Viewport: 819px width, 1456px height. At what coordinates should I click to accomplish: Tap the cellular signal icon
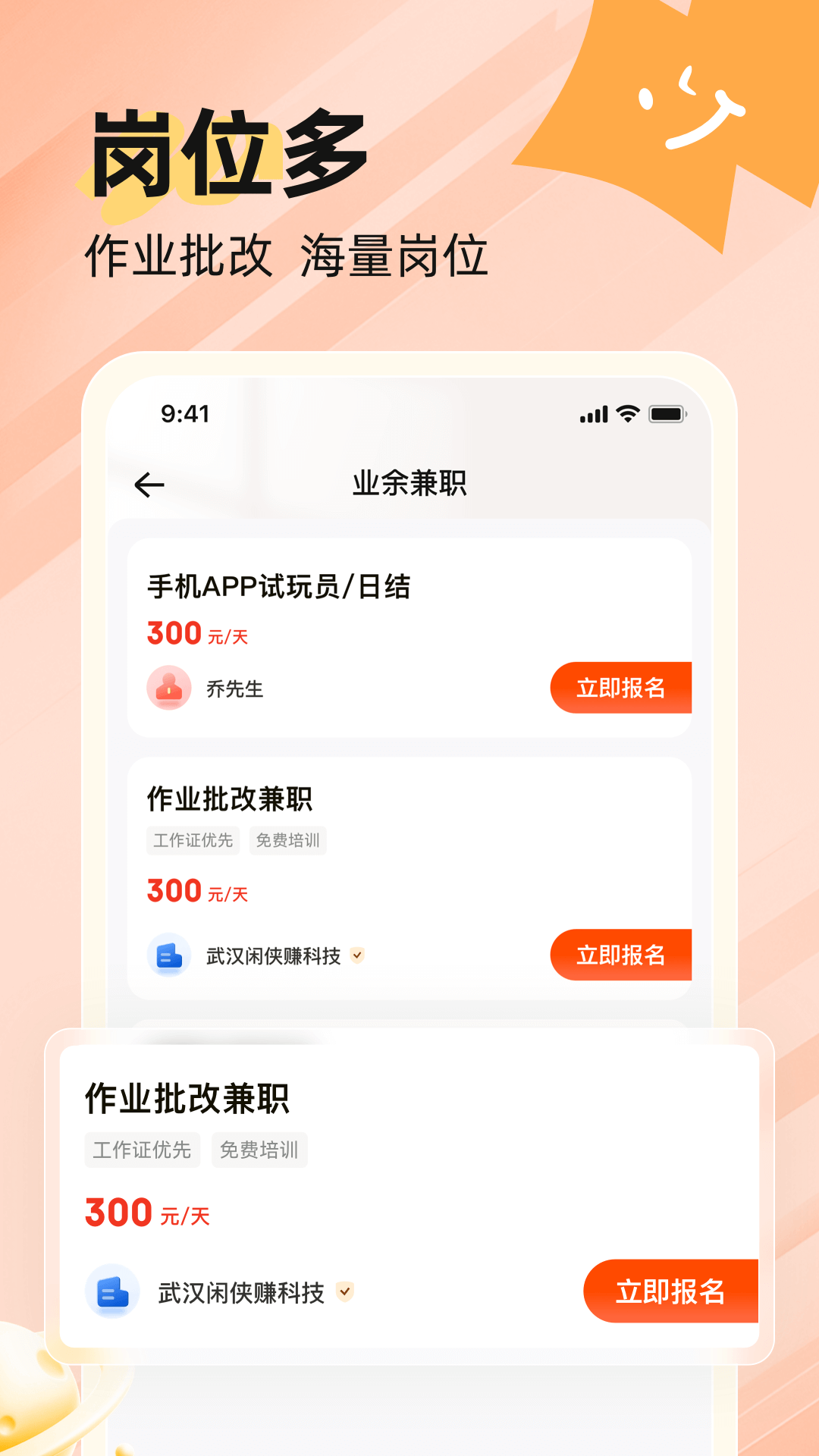click(x=592, y=413)
